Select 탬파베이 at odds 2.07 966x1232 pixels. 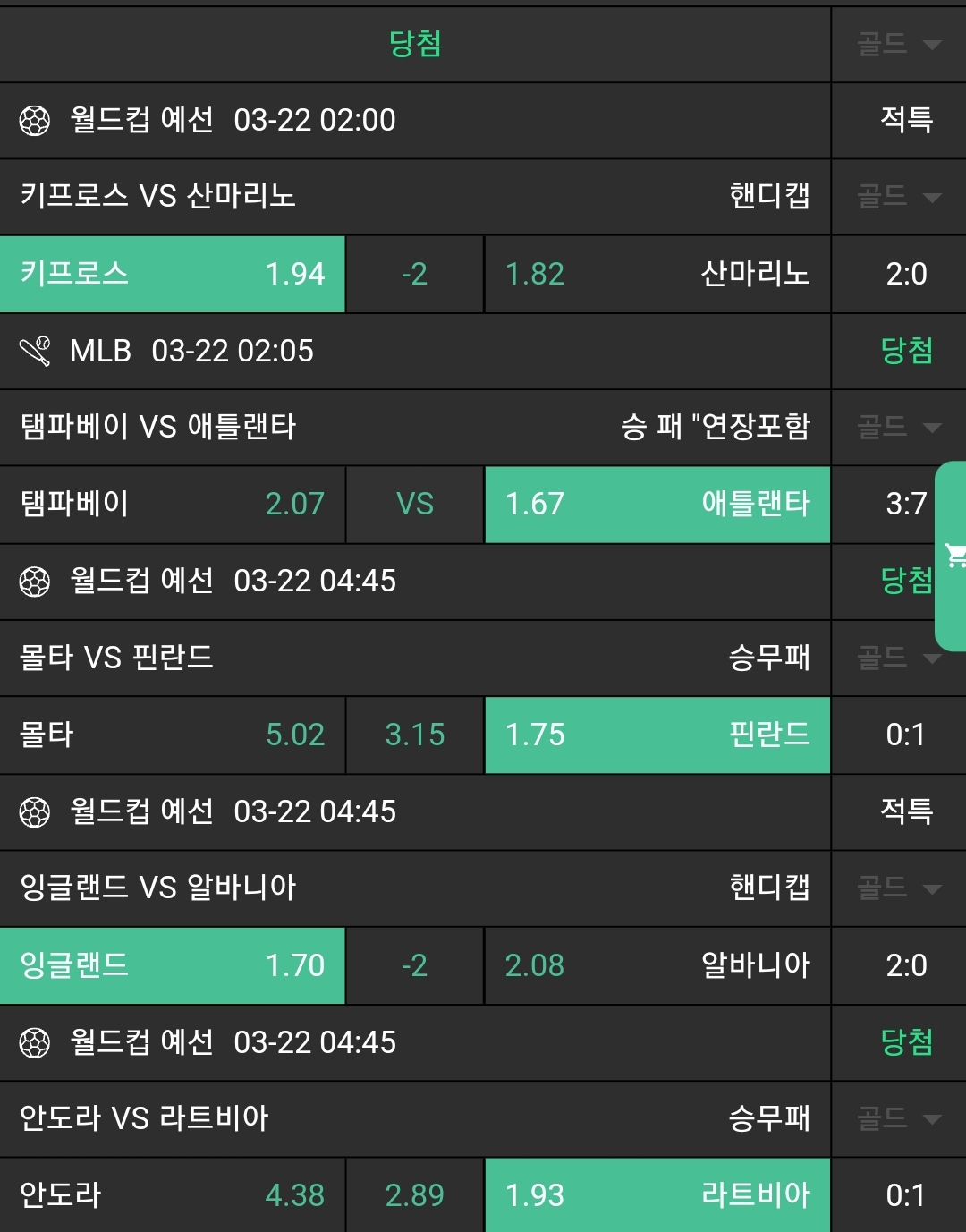[x=172, y=504]
